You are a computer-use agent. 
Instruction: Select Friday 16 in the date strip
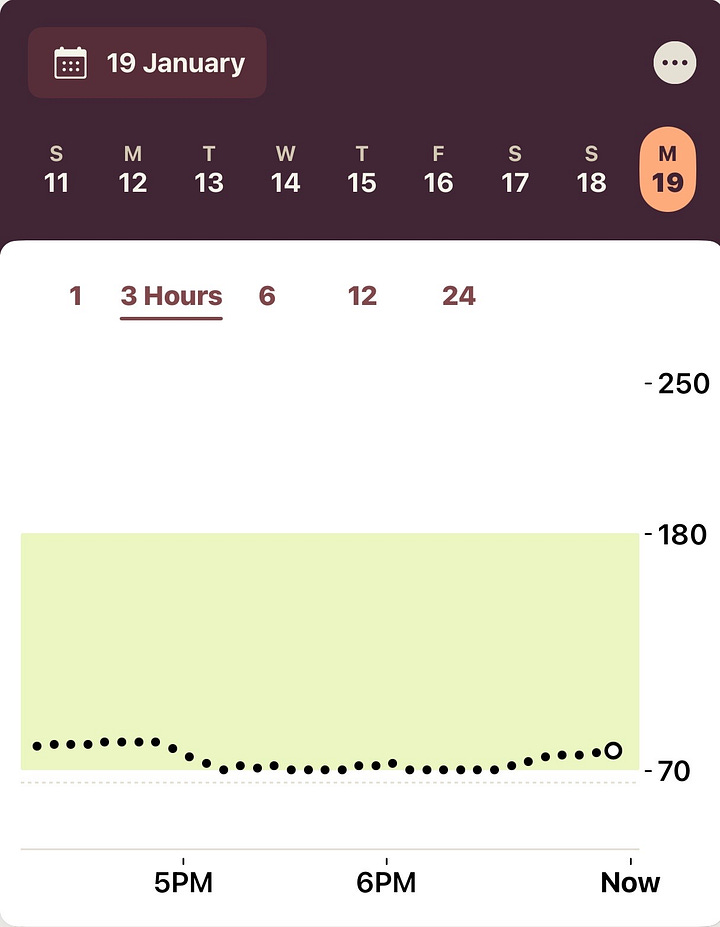click(x=438, y=170)
